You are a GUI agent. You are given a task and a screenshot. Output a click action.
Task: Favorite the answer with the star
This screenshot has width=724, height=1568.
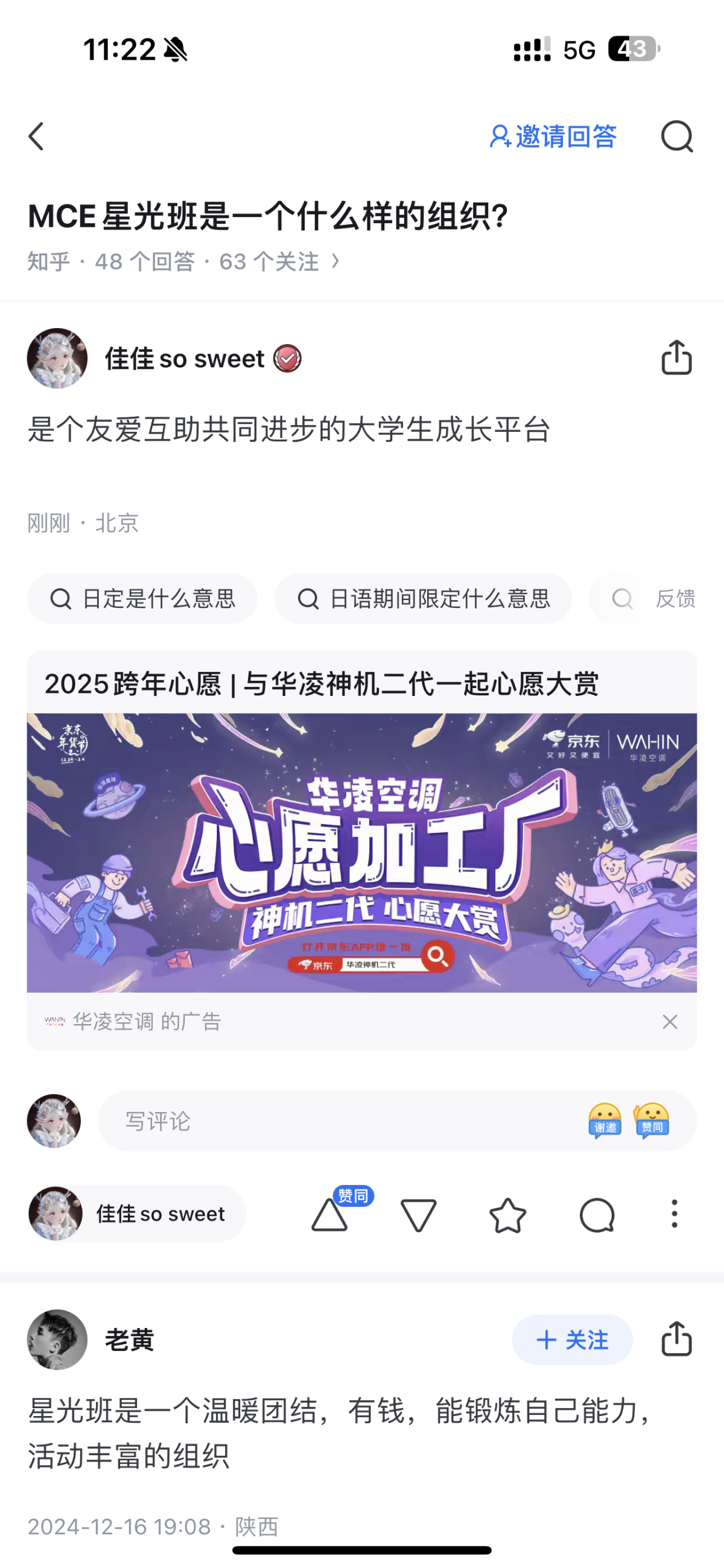click(507, 1215)
